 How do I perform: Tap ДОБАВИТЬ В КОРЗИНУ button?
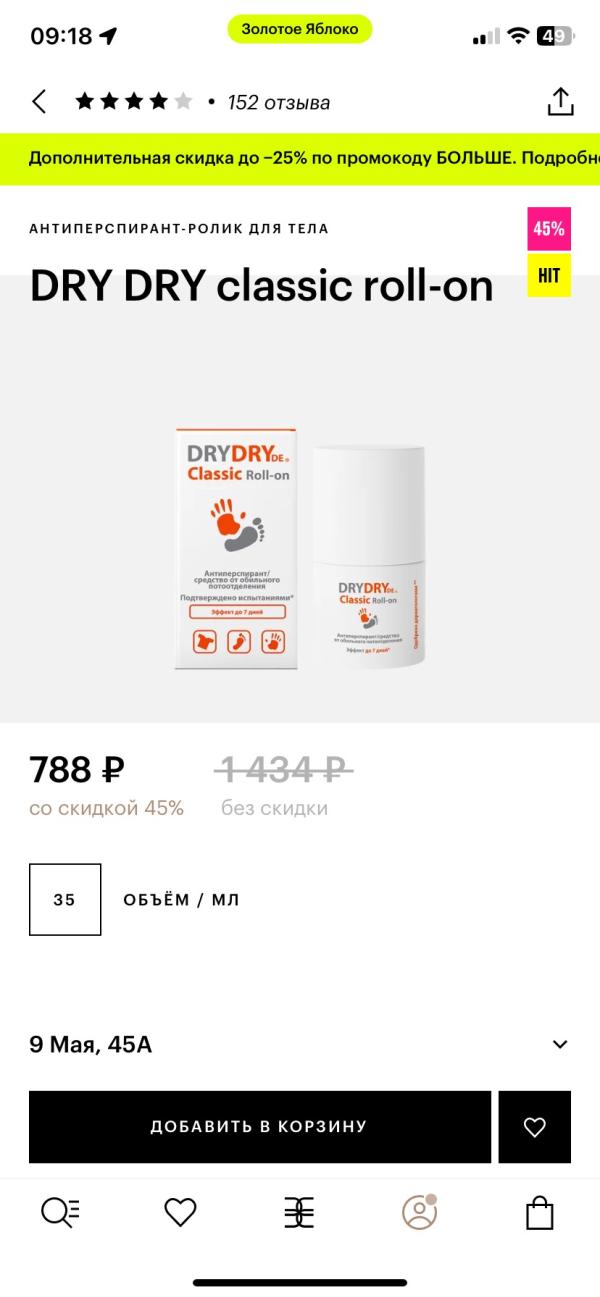[x=259, y=1127]
